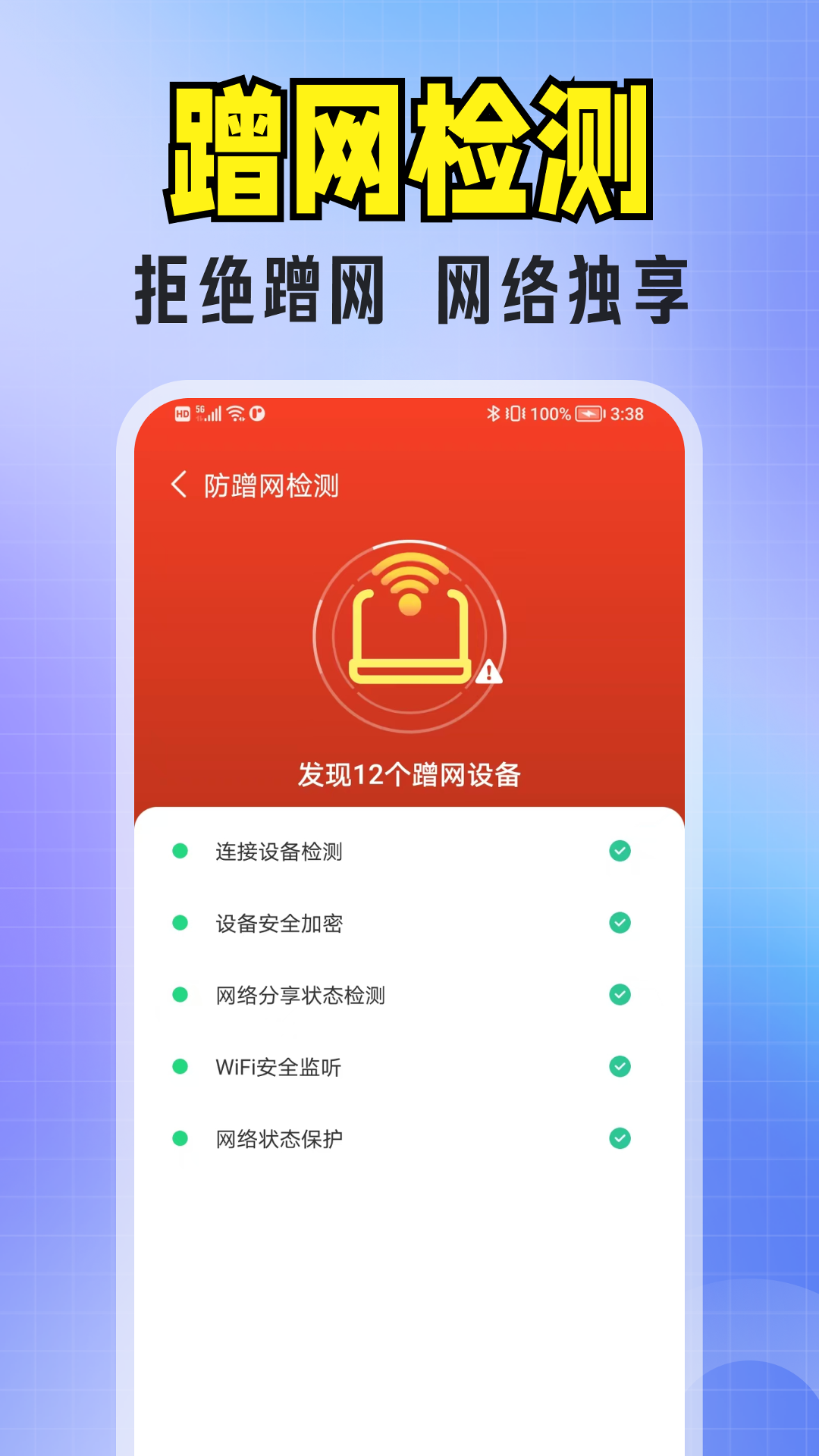Select the 发现12个蹭网设备 result entry

click(409, 773)
